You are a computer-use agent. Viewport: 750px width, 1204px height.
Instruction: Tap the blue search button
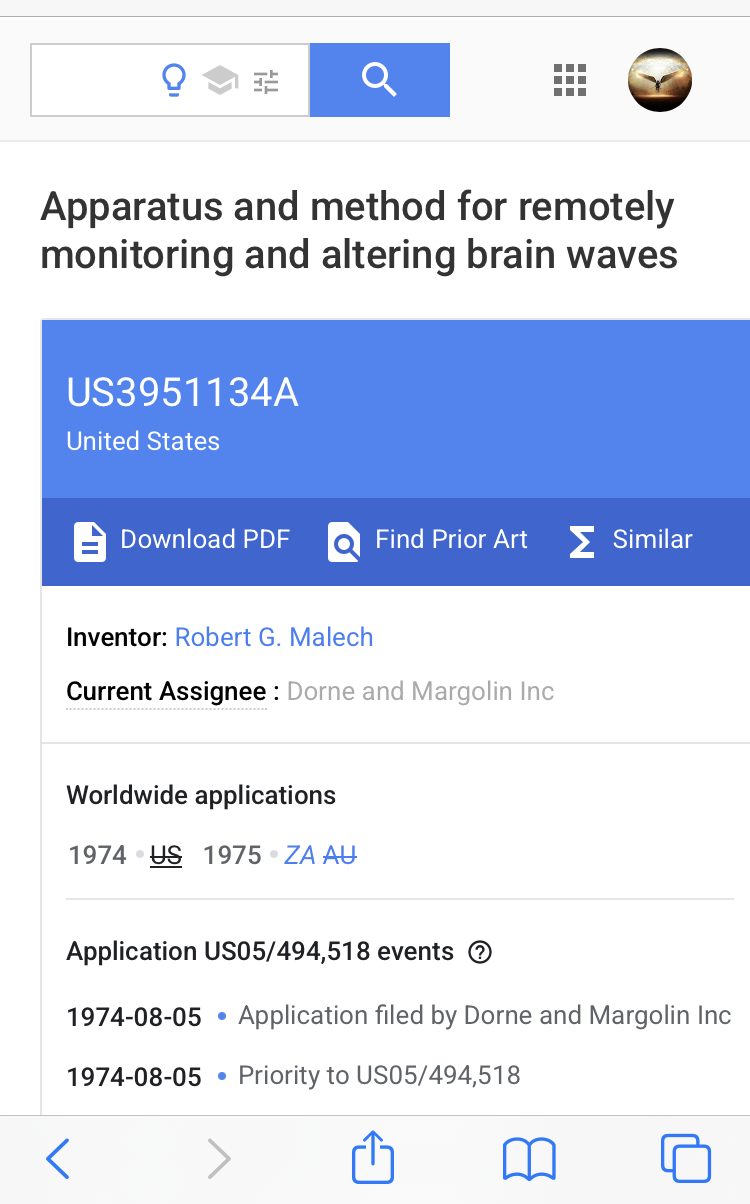[379, 80]
